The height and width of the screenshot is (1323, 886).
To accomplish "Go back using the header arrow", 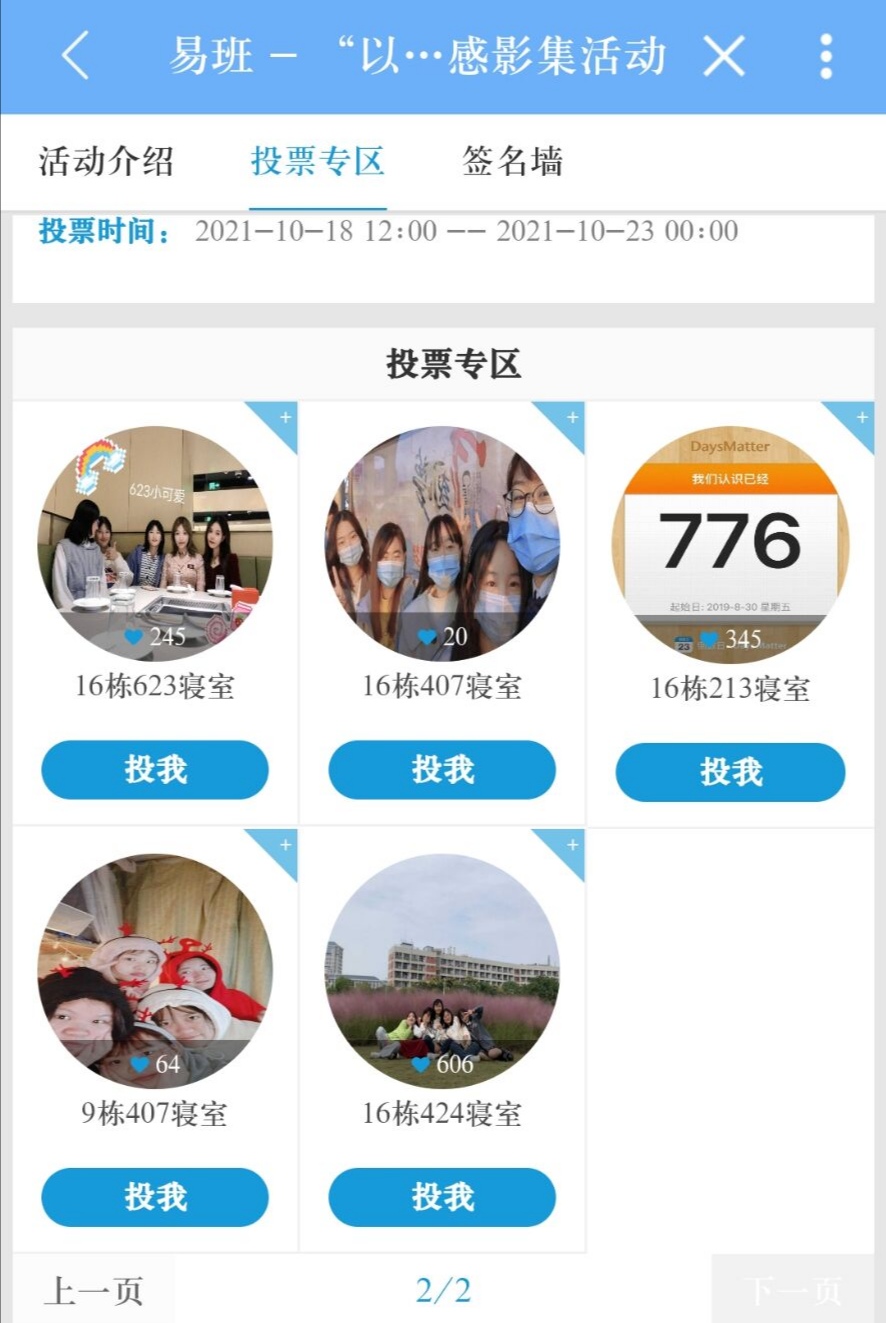I will click(76, 56).
